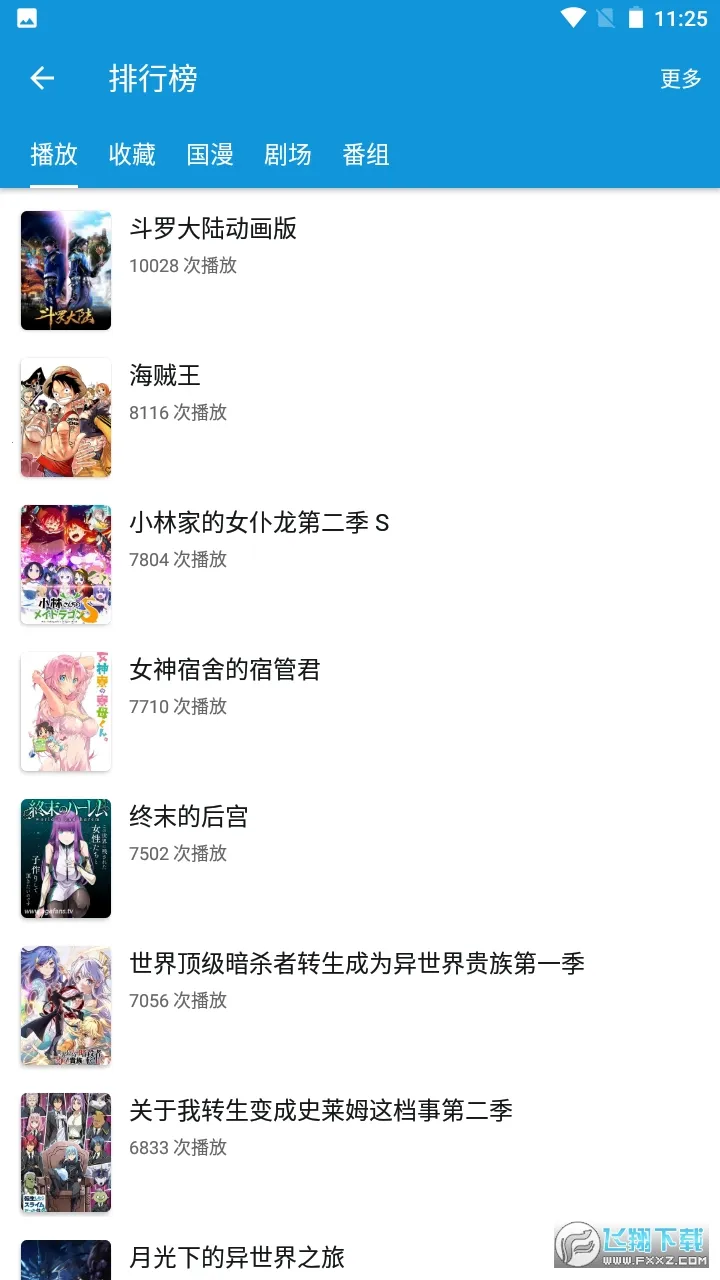Tap the 女神宿舍的宿管君 cover thumbnail
This screenshot has height=1280, width=720.
point(65,711)
